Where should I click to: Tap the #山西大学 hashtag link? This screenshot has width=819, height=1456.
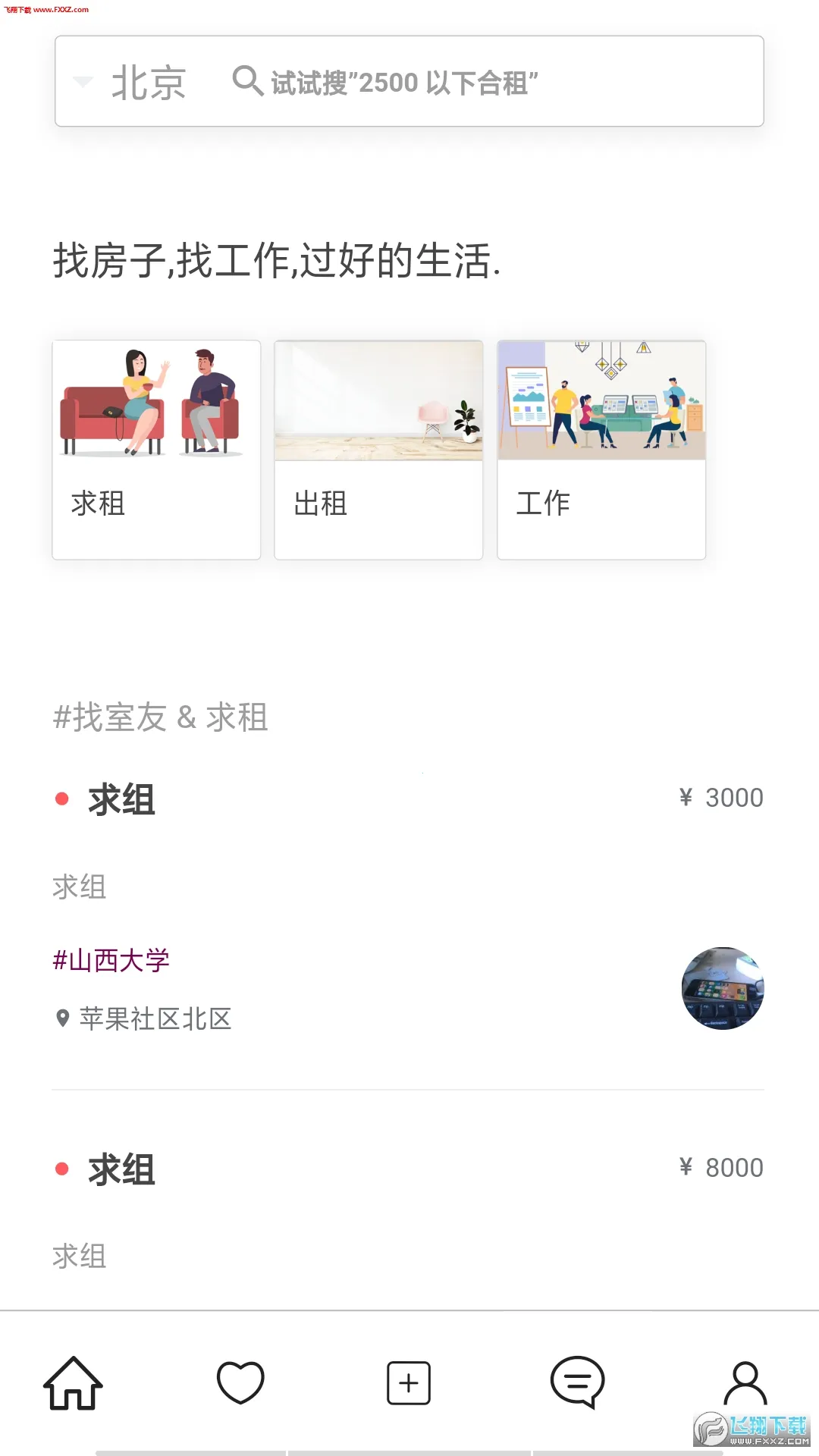111,960
